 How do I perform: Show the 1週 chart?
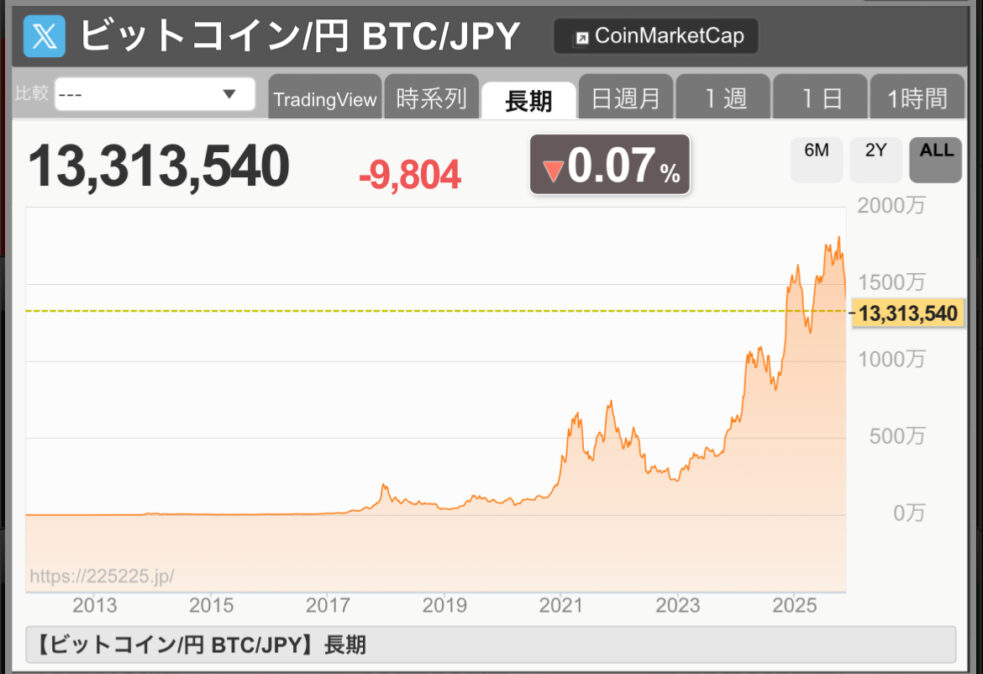click(x=723, y=99)
